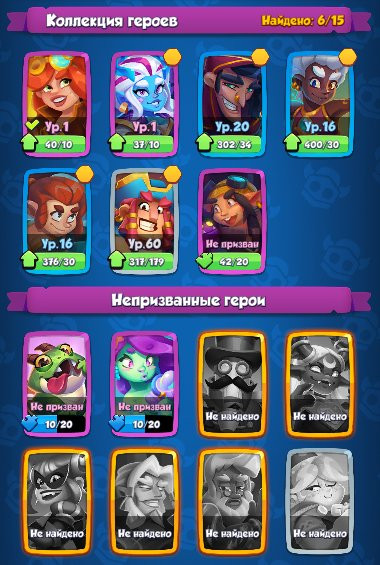
Task: Open the unfound hero in the grey frame
Action: 320,502
